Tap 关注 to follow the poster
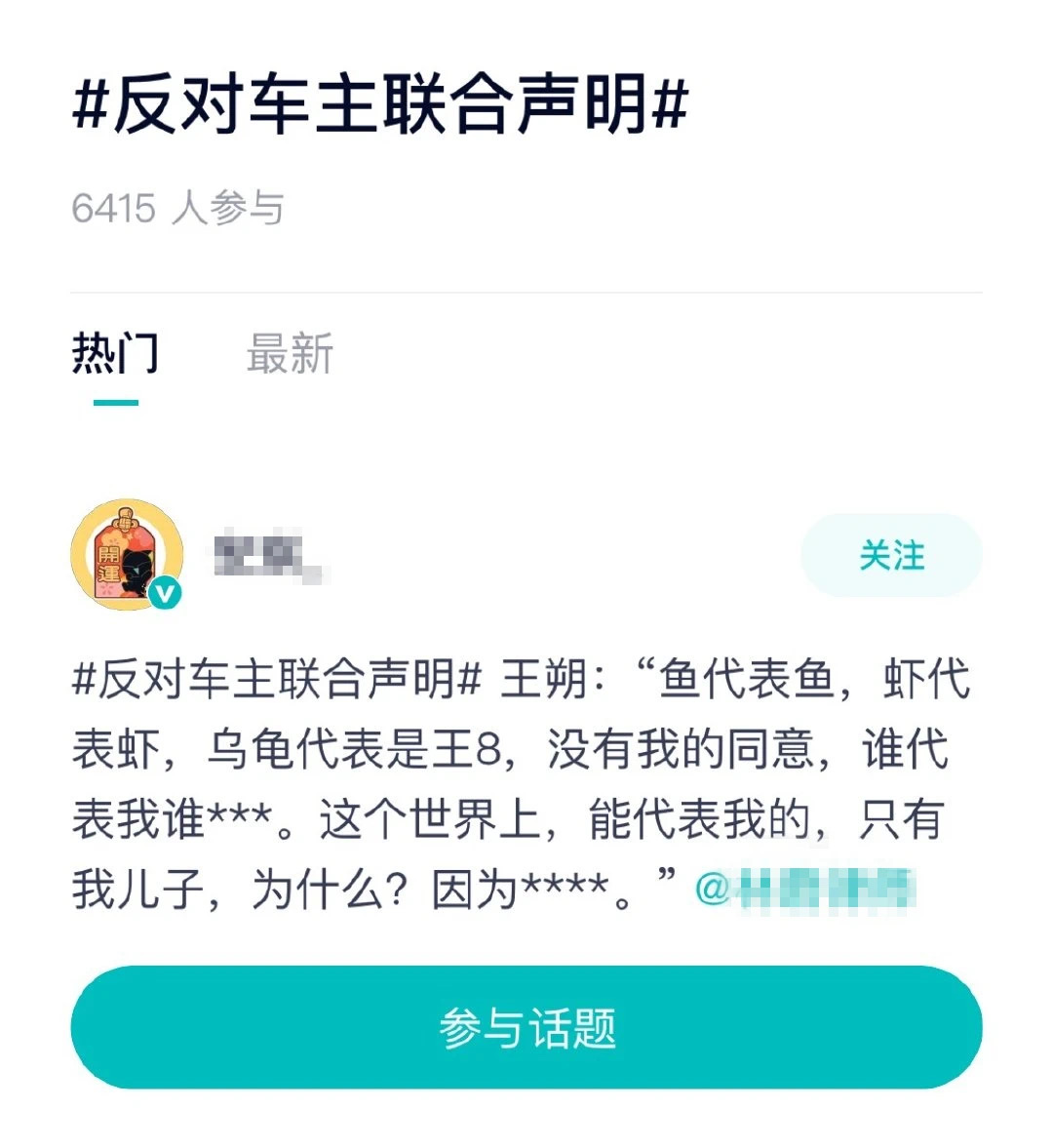 pyautogui.click(x=890, y=555)
